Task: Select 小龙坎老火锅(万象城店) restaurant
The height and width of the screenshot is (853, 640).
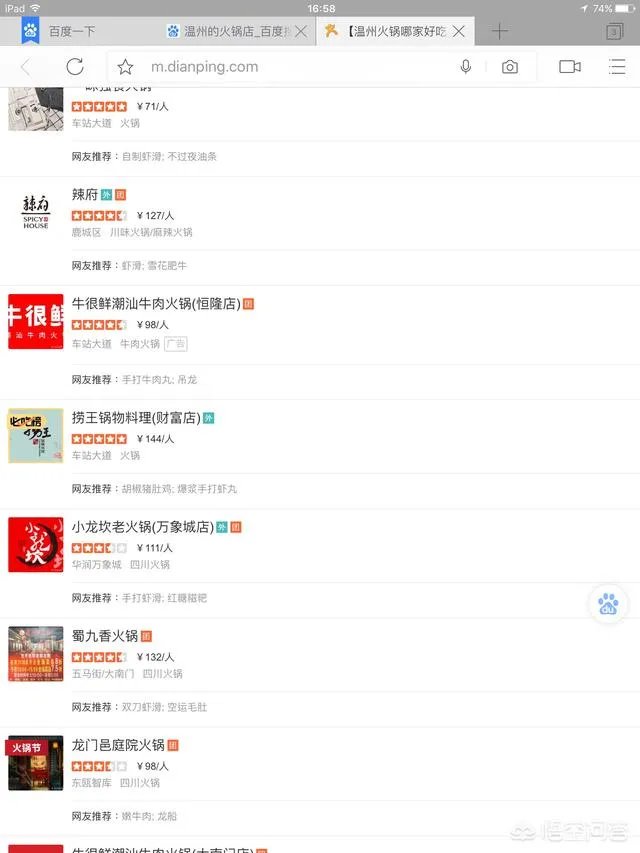Action: pos(143,526)
